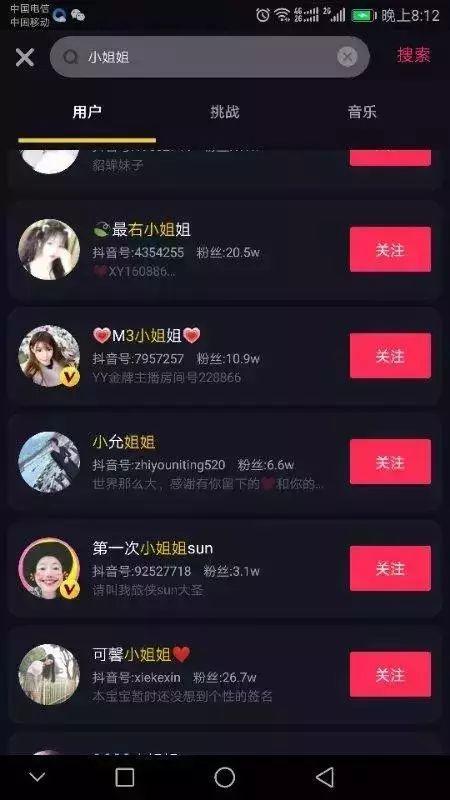
Task: Switch to the 挑战 tab
Action: click(x=224, y=112)
